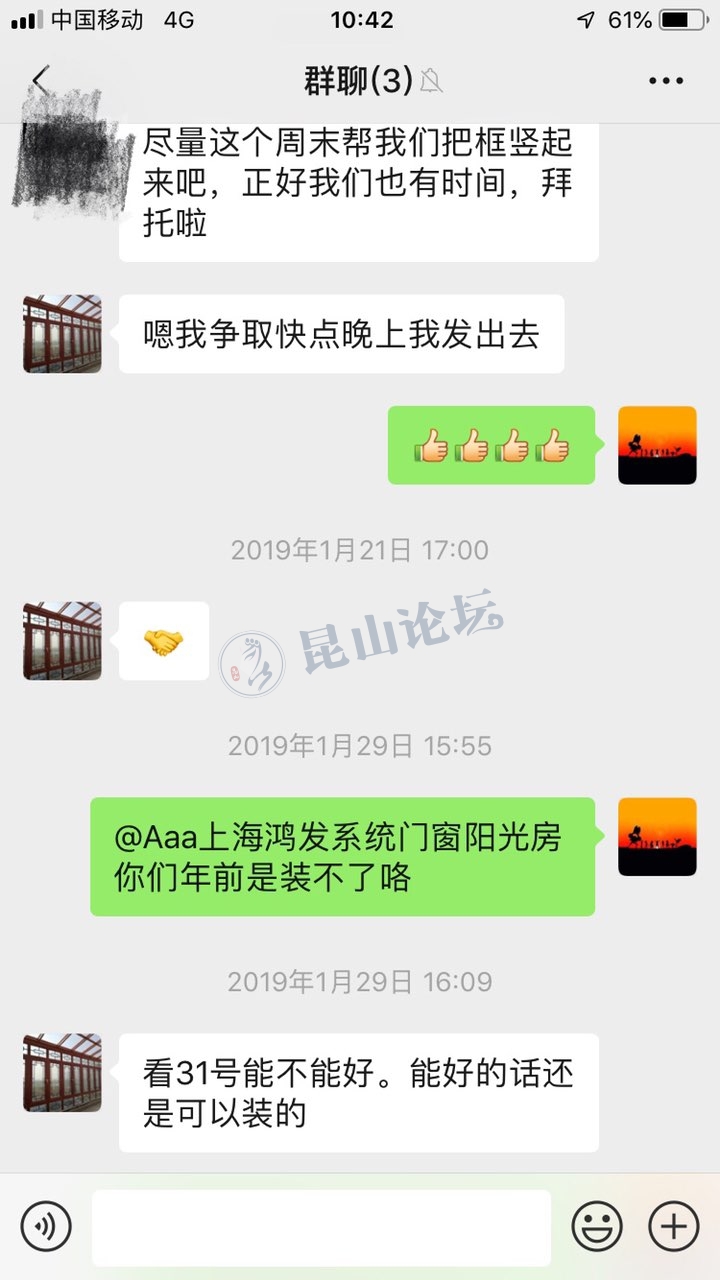Tap the avatar beside 嗯我争取快点晚上我发出去
This screenshot has width=720, height=1280.
tap(62, 334)
